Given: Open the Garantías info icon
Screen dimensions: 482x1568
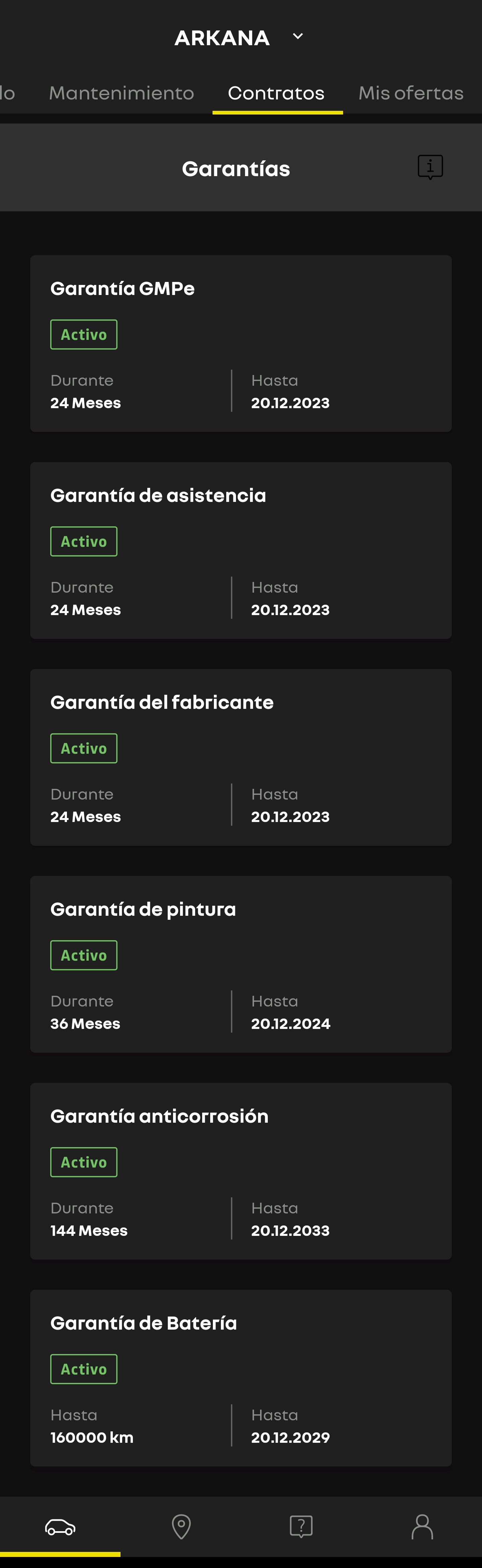Looking at the screenshot, I should (x=430, y=167).
